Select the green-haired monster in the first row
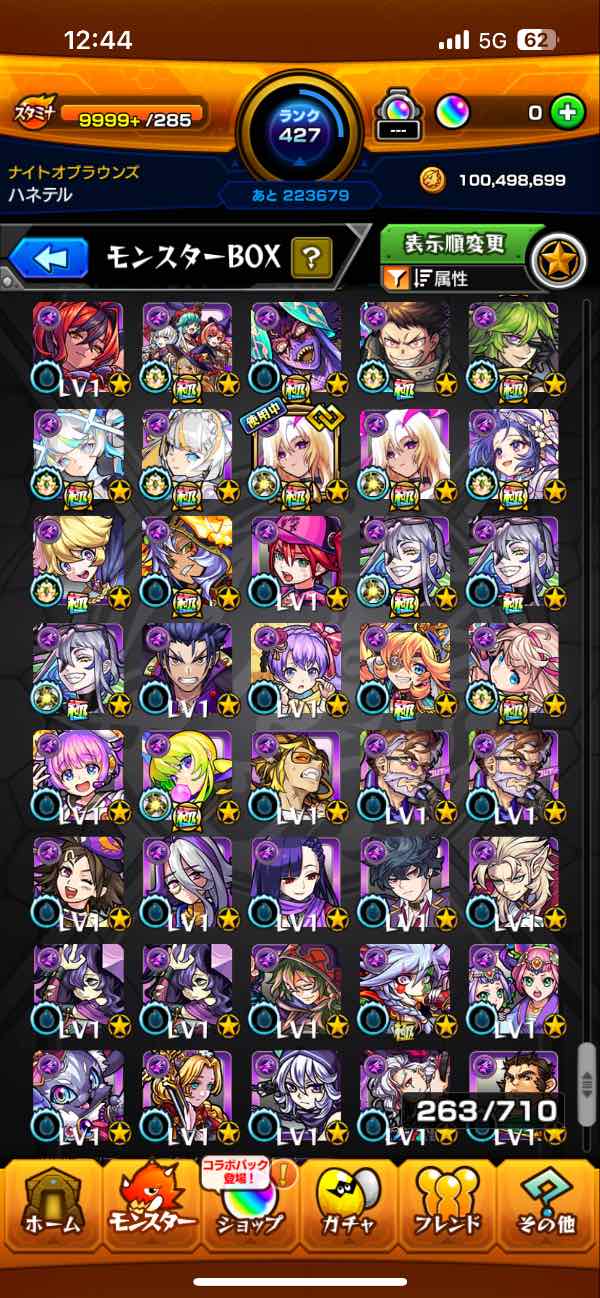Screen dimensions: 600x1298 click(514, 348)
